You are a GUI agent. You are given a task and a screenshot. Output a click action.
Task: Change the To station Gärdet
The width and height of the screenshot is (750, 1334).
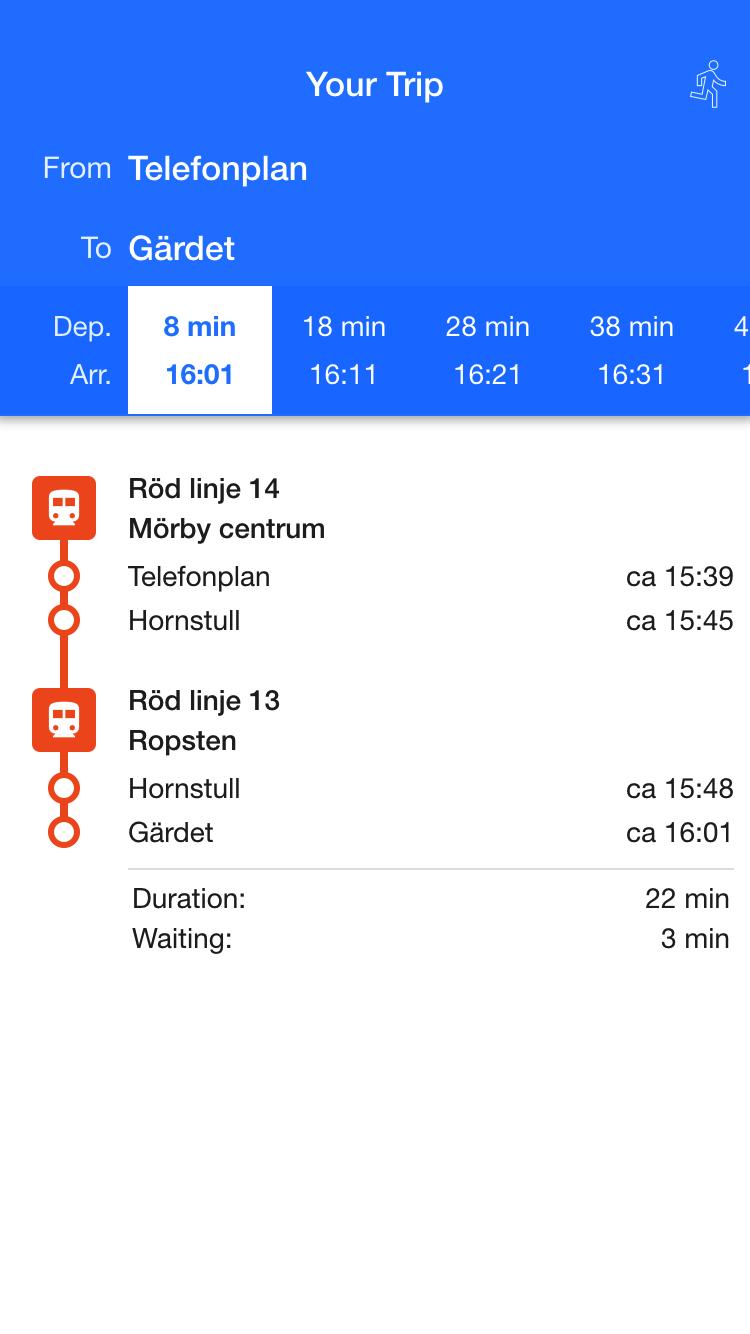[x=182, y=248]
